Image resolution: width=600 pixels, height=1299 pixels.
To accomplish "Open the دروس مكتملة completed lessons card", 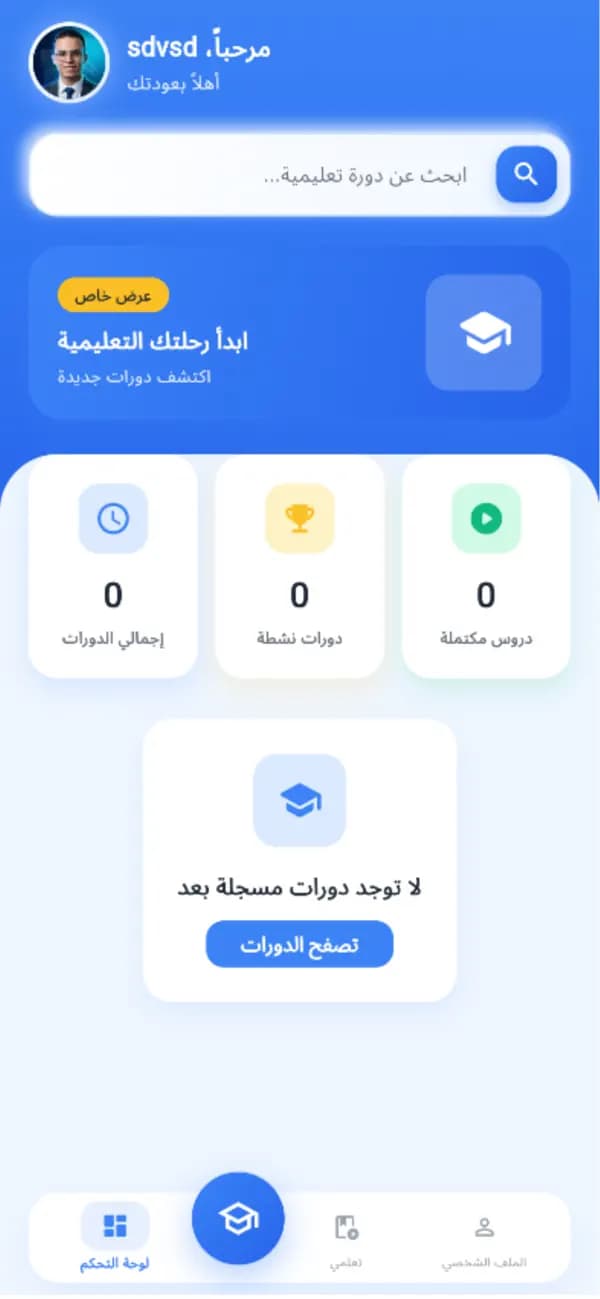I will (x=486, y=567).
